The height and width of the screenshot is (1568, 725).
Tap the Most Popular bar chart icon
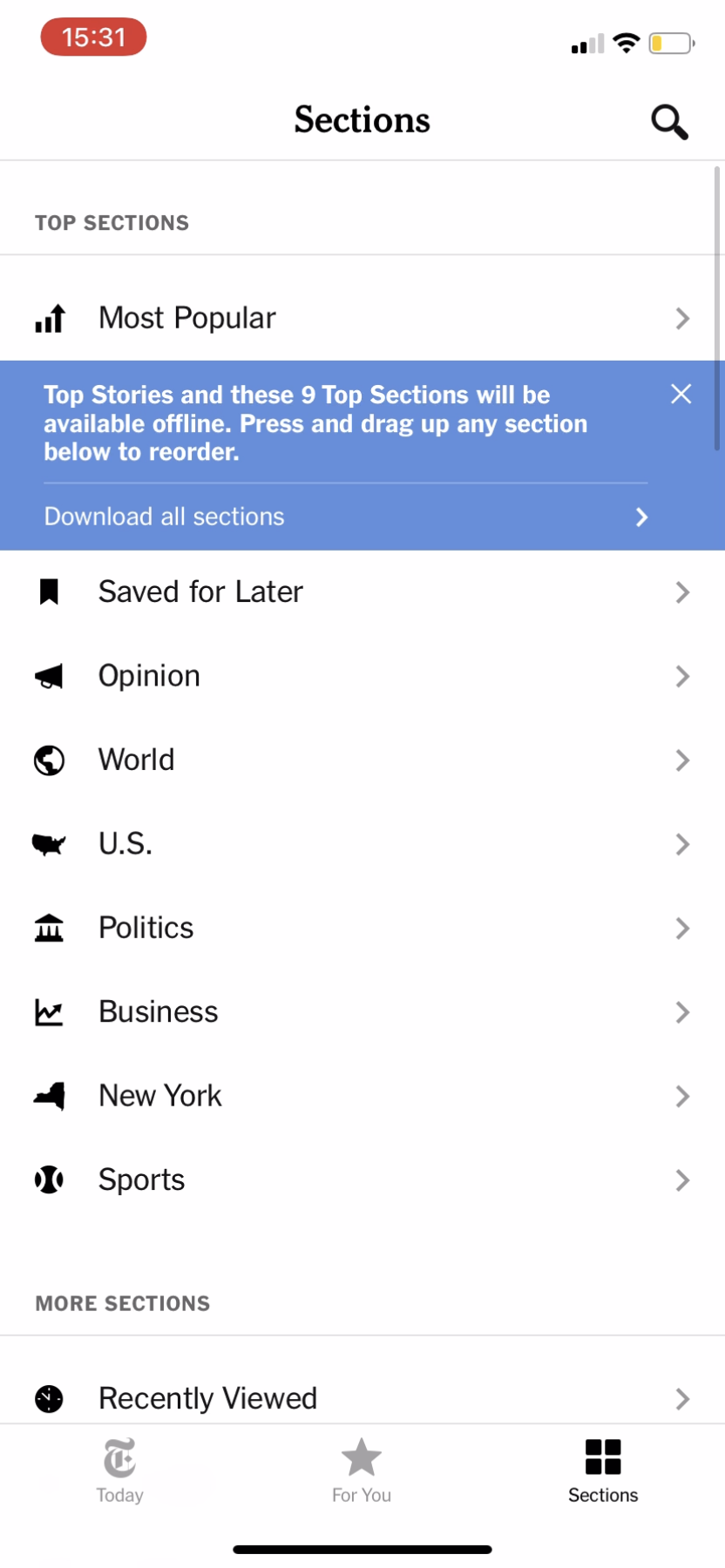coord(50,318)
